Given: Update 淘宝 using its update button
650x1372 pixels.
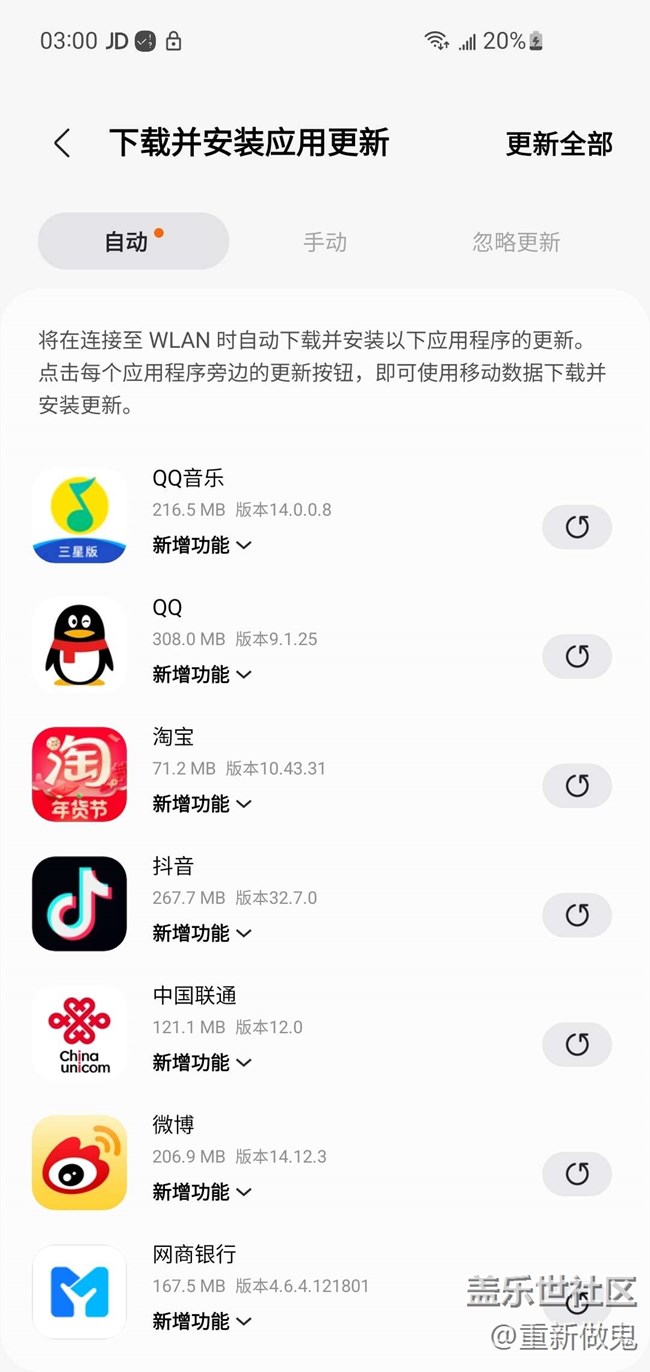Looking at the screenshot, I should 577,786.
